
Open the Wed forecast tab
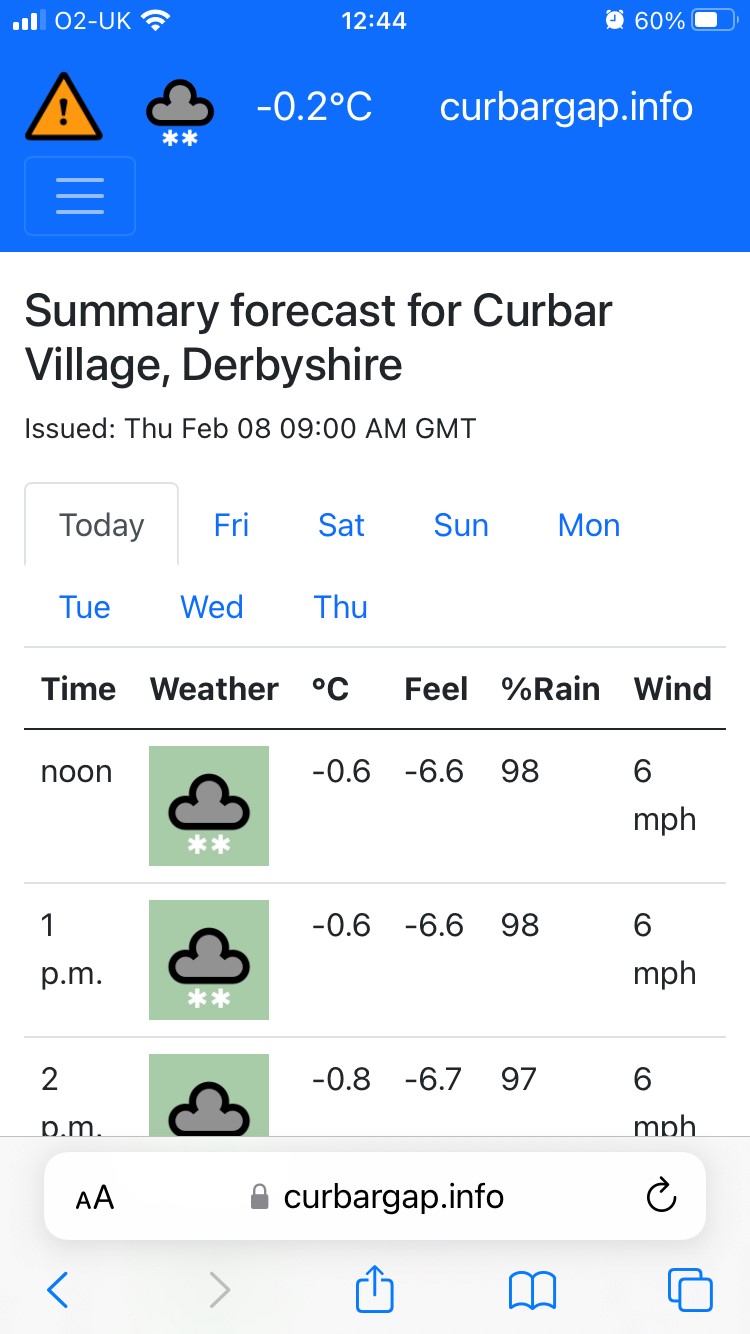pyautogui.click(x=212, y=607)
